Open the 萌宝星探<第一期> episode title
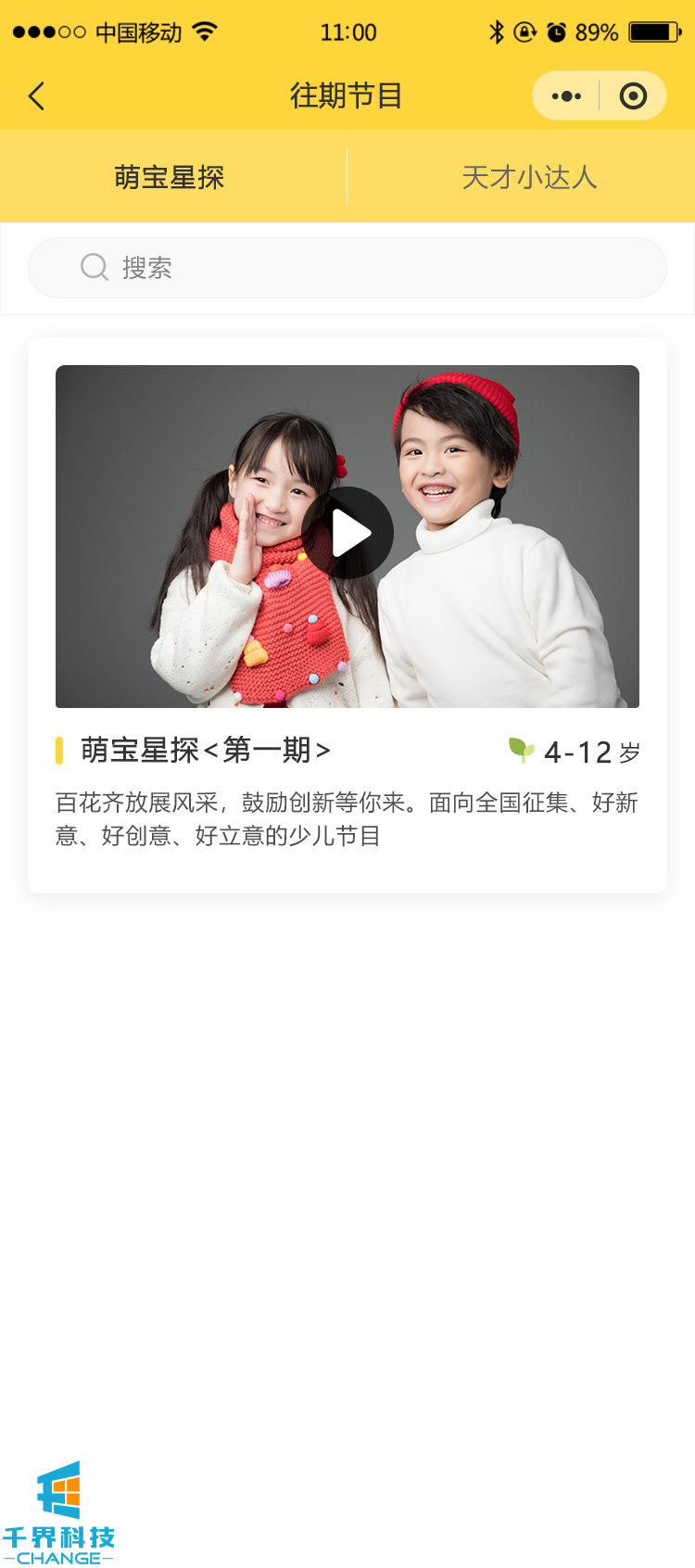The image size is (695, 1568). [x=206, y=750]
